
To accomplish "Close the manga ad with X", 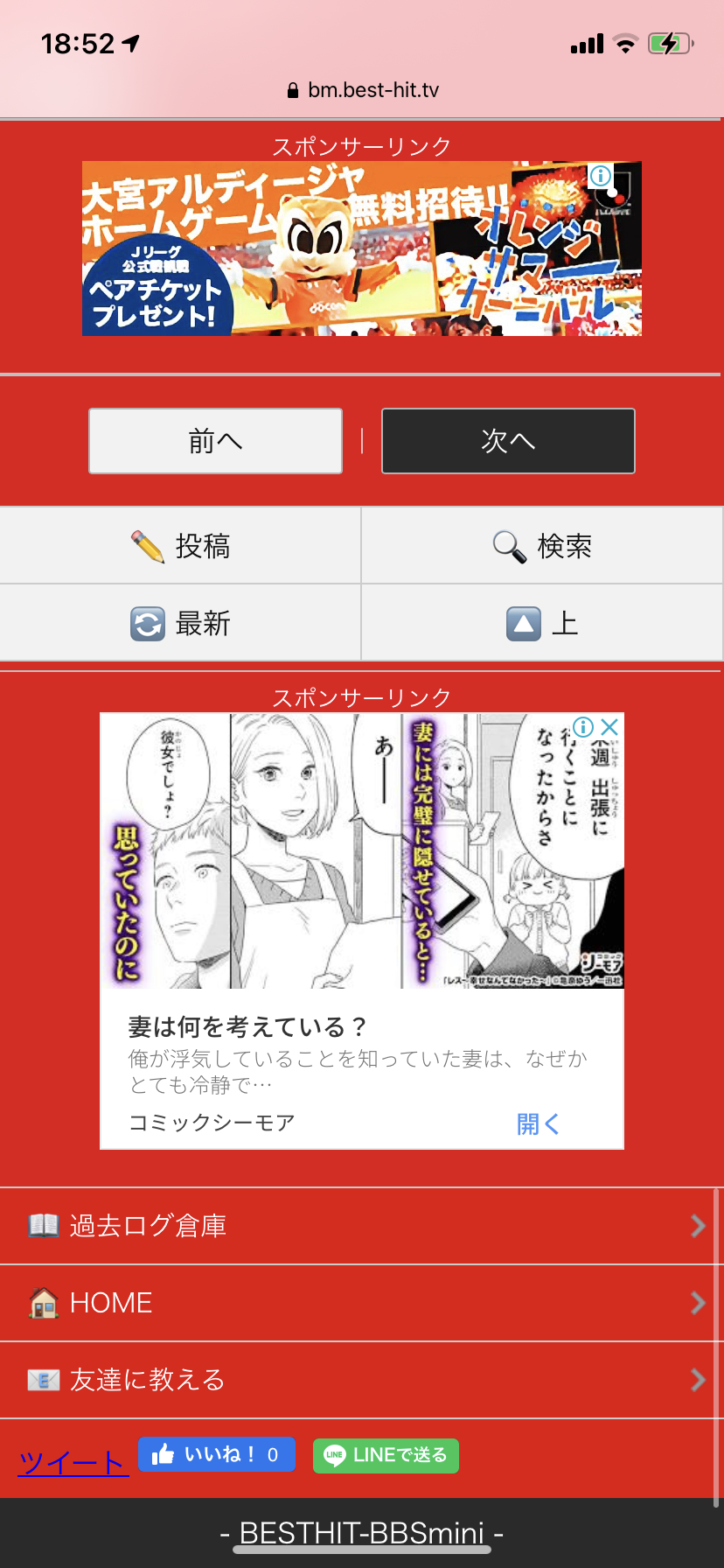I will (609, 727).
